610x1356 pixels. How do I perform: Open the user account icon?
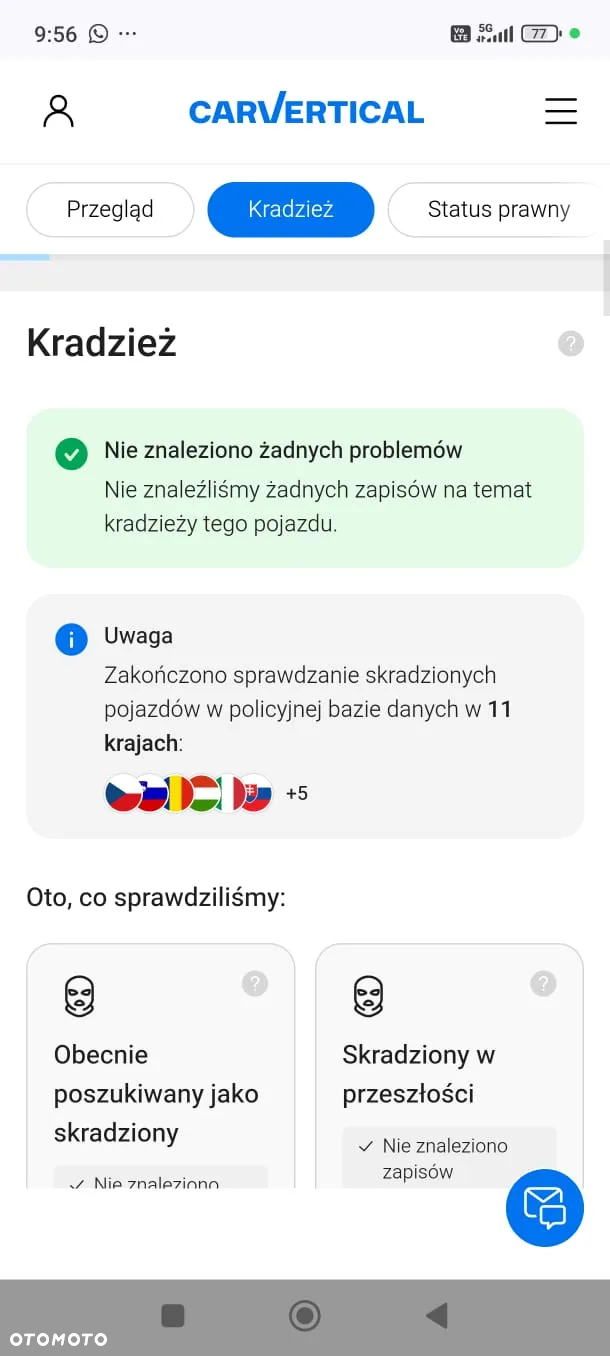pos(59,111)
